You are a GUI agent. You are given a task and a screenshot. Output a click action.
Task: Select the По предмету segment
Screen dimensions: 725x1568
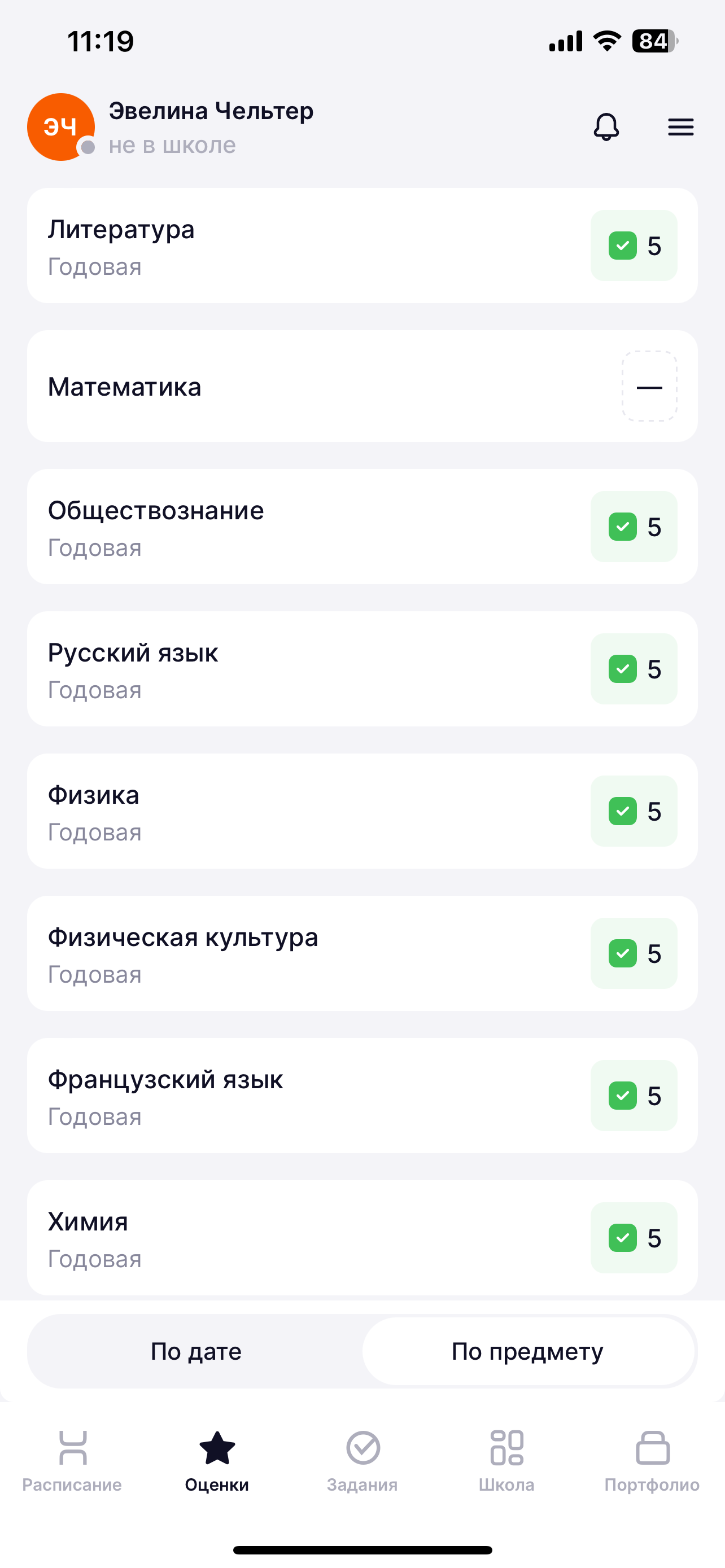(x=529, y=1351)
